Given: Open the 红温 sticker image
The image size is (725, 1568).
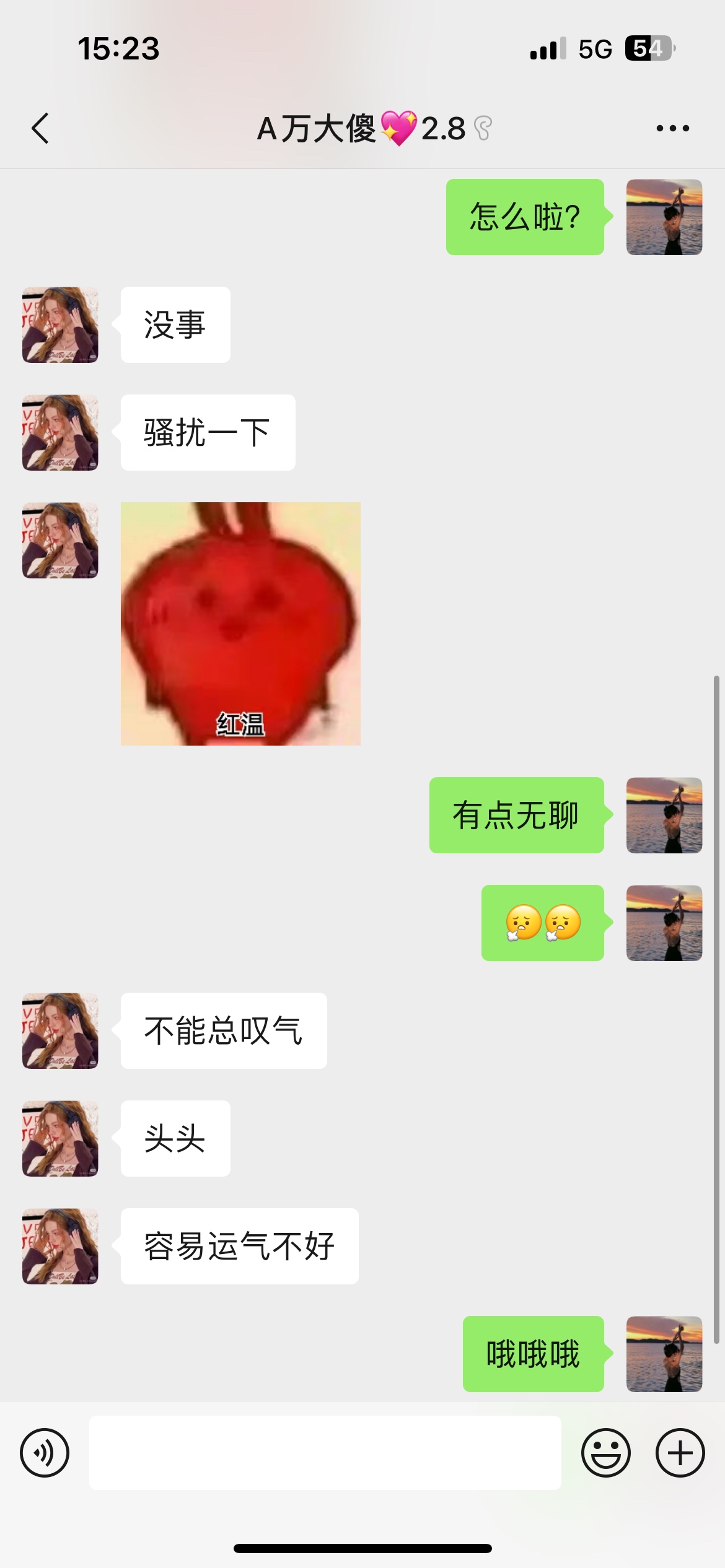Looking at the screenshot, I should pyautogui.click(x=240, y=624).
